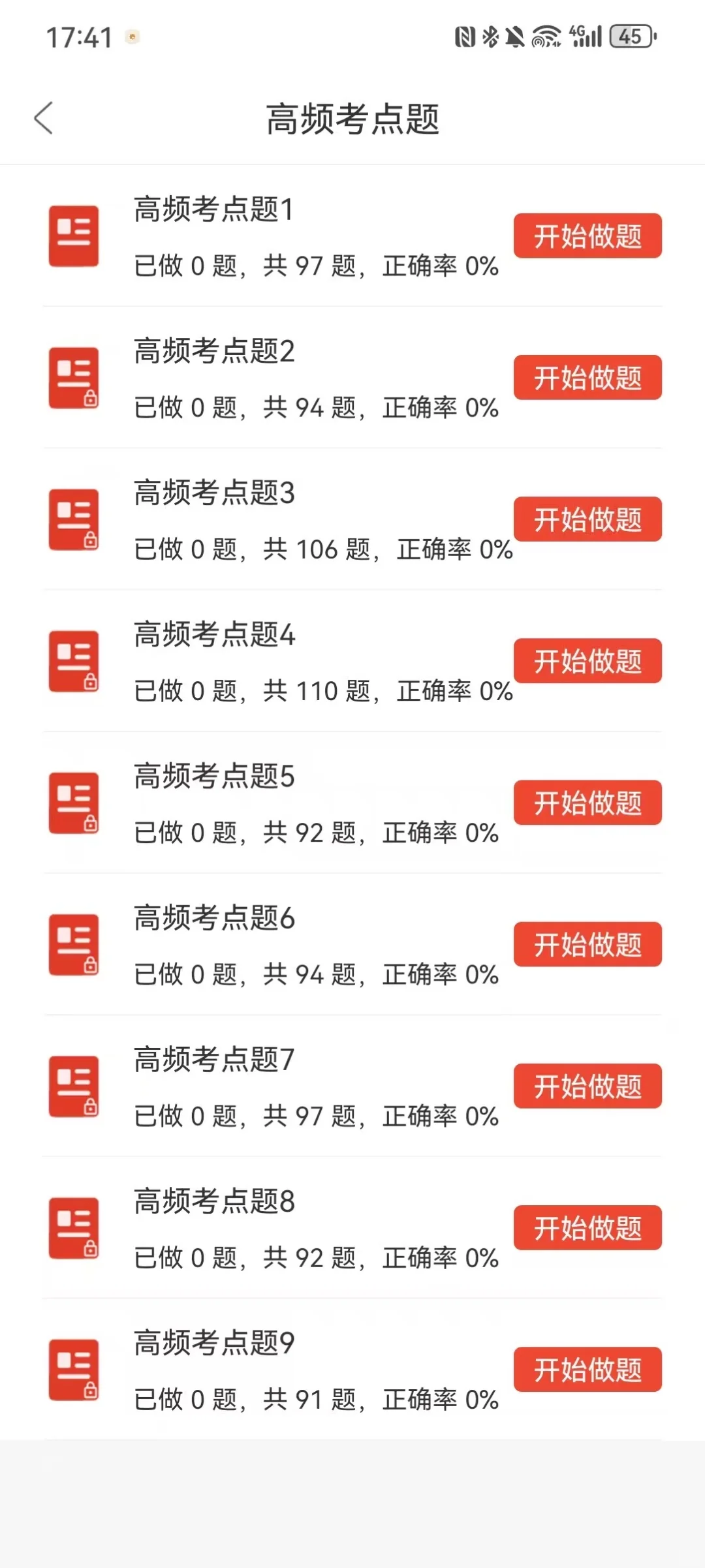Image resolution: width=705 pixels, height=1568 pixels.
Task: Tap 开始做题 for 高频考点题6
Action: (x=587, y=944)
